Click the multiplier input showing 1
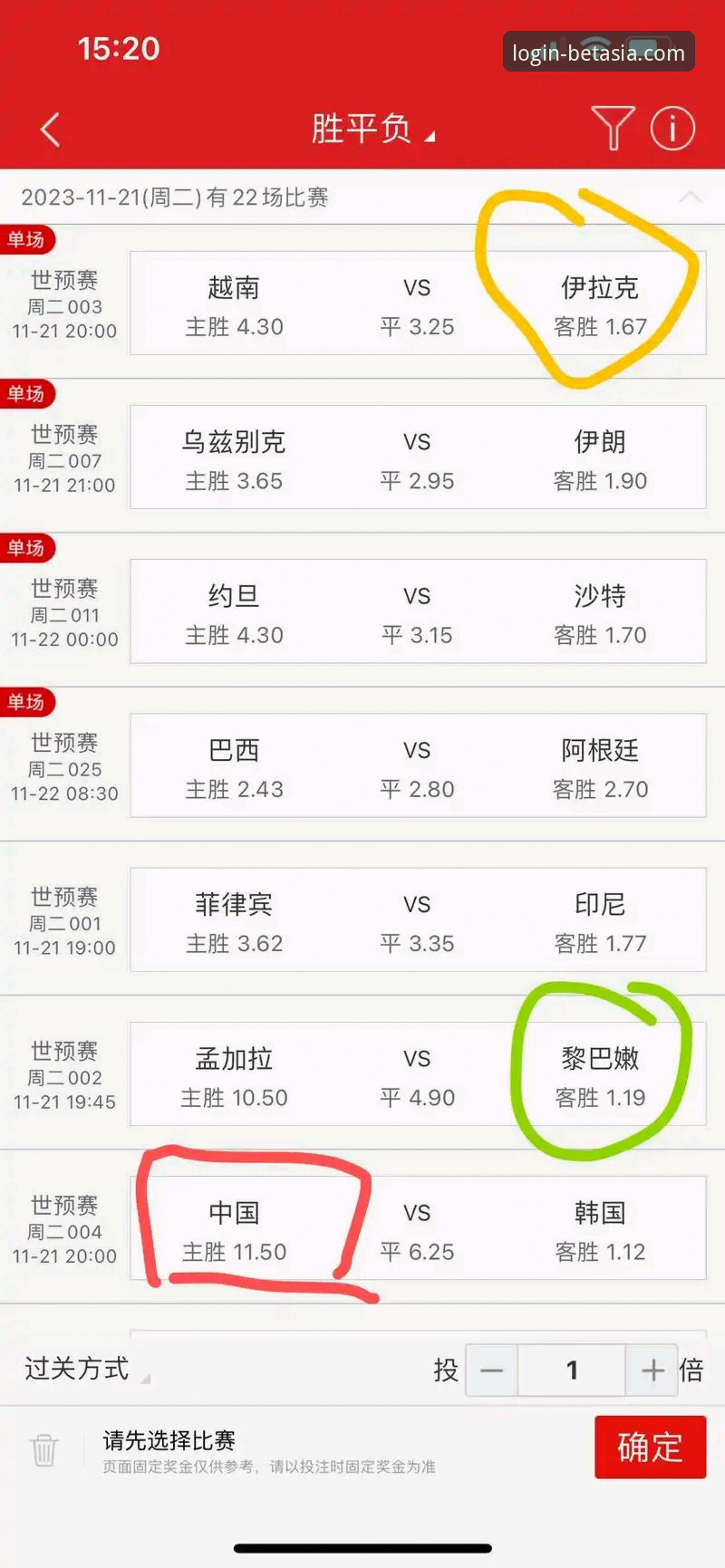 click(x=572, y=1371)
